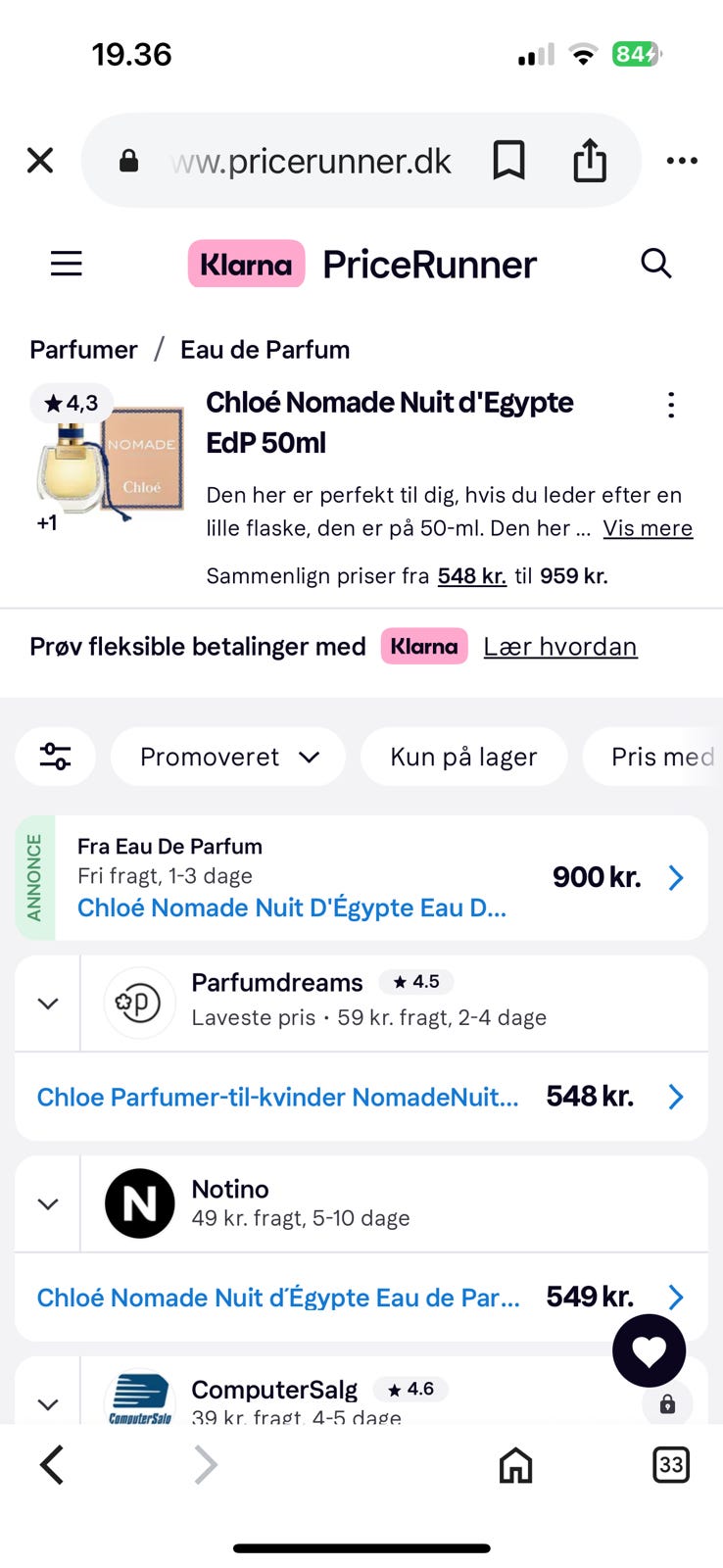
Task: Open the Eau de Parfum breadcrumb
Action: coord(264,349)
